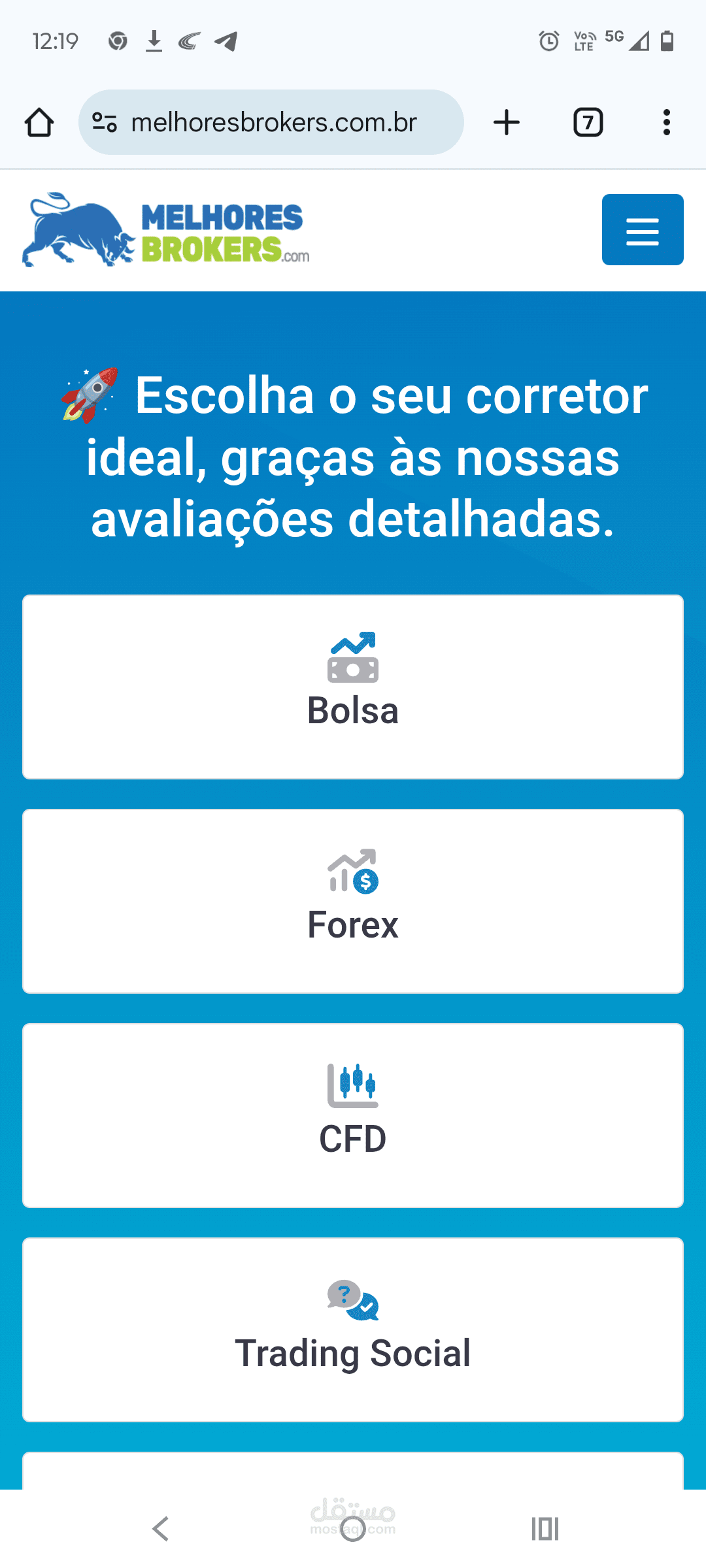Open the Forex brokers section
This screenshot has width=706, height=1568.
pos(352,902)
